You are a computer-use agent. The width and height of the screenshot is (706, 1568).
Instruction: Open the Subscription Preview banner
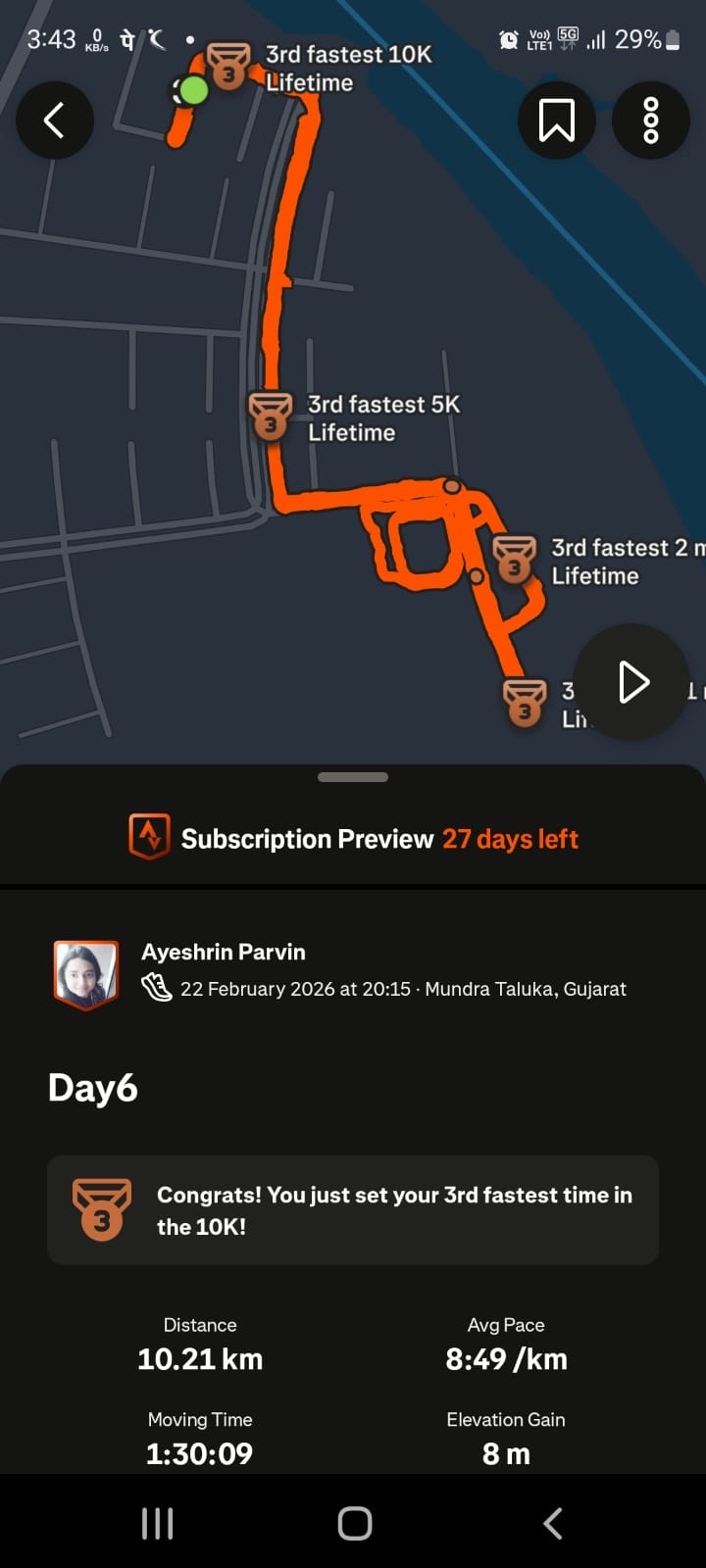coord(353,839)
